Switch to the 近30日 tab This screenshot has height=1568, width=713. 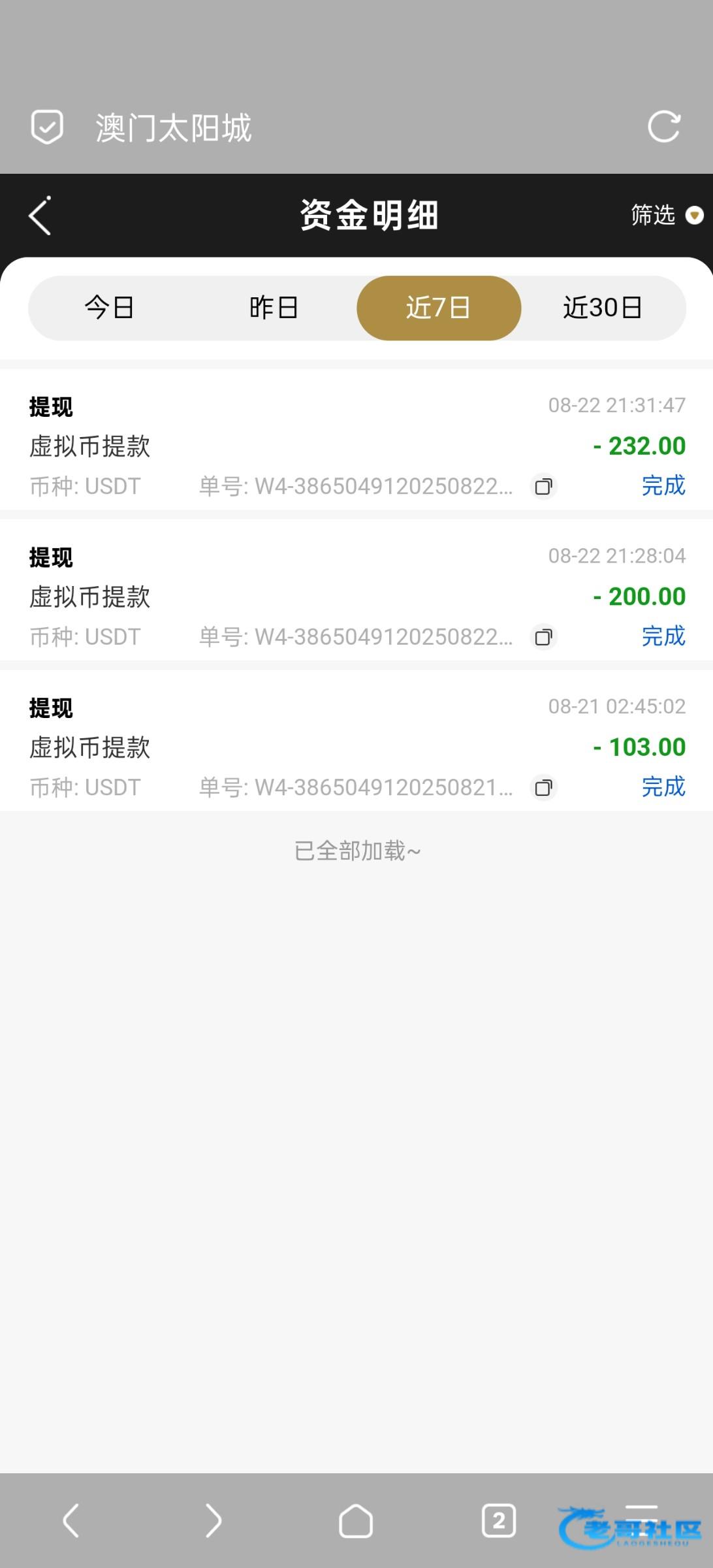[x=603, y=308]
